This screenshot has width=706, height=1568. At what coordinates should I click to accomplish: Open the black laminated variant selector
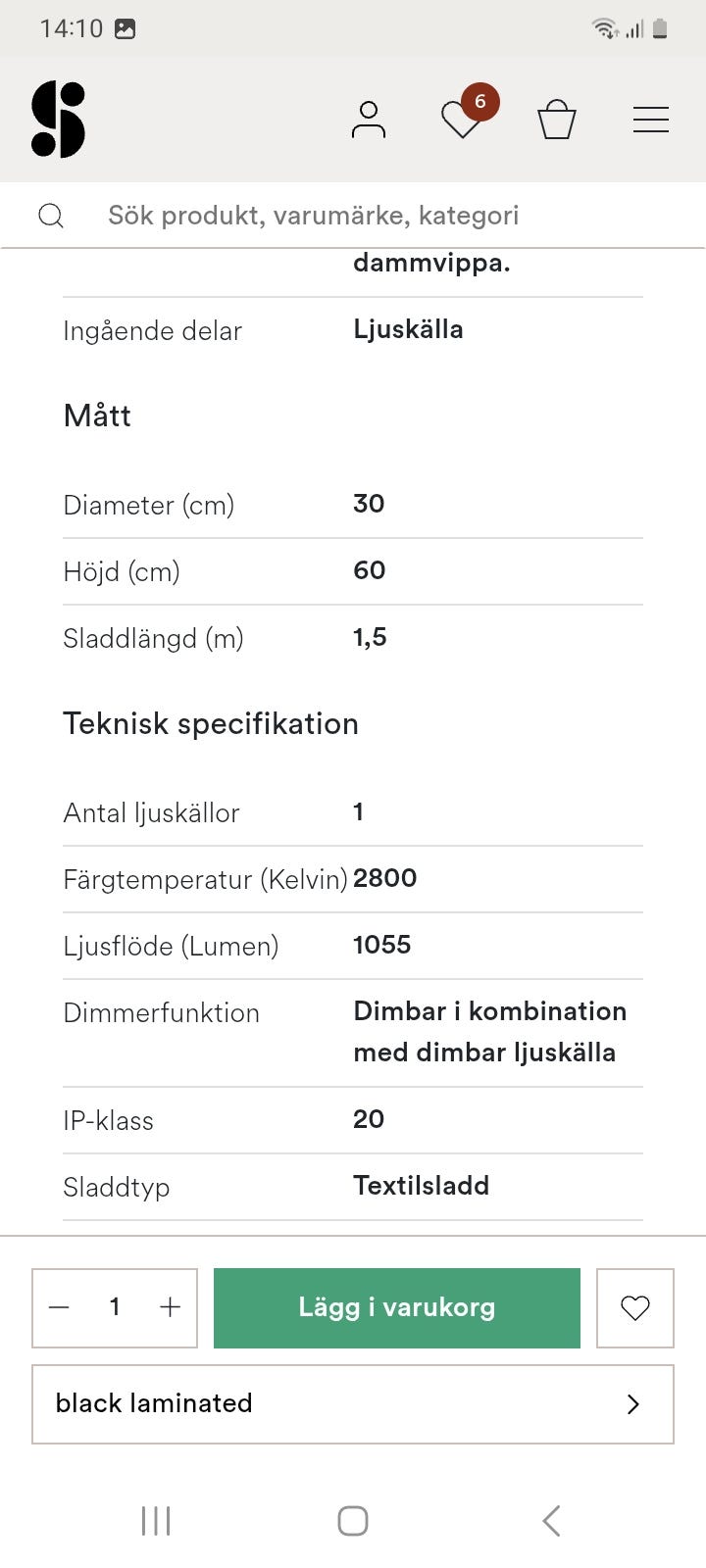pyautogui.click(x=353, y=1404)
